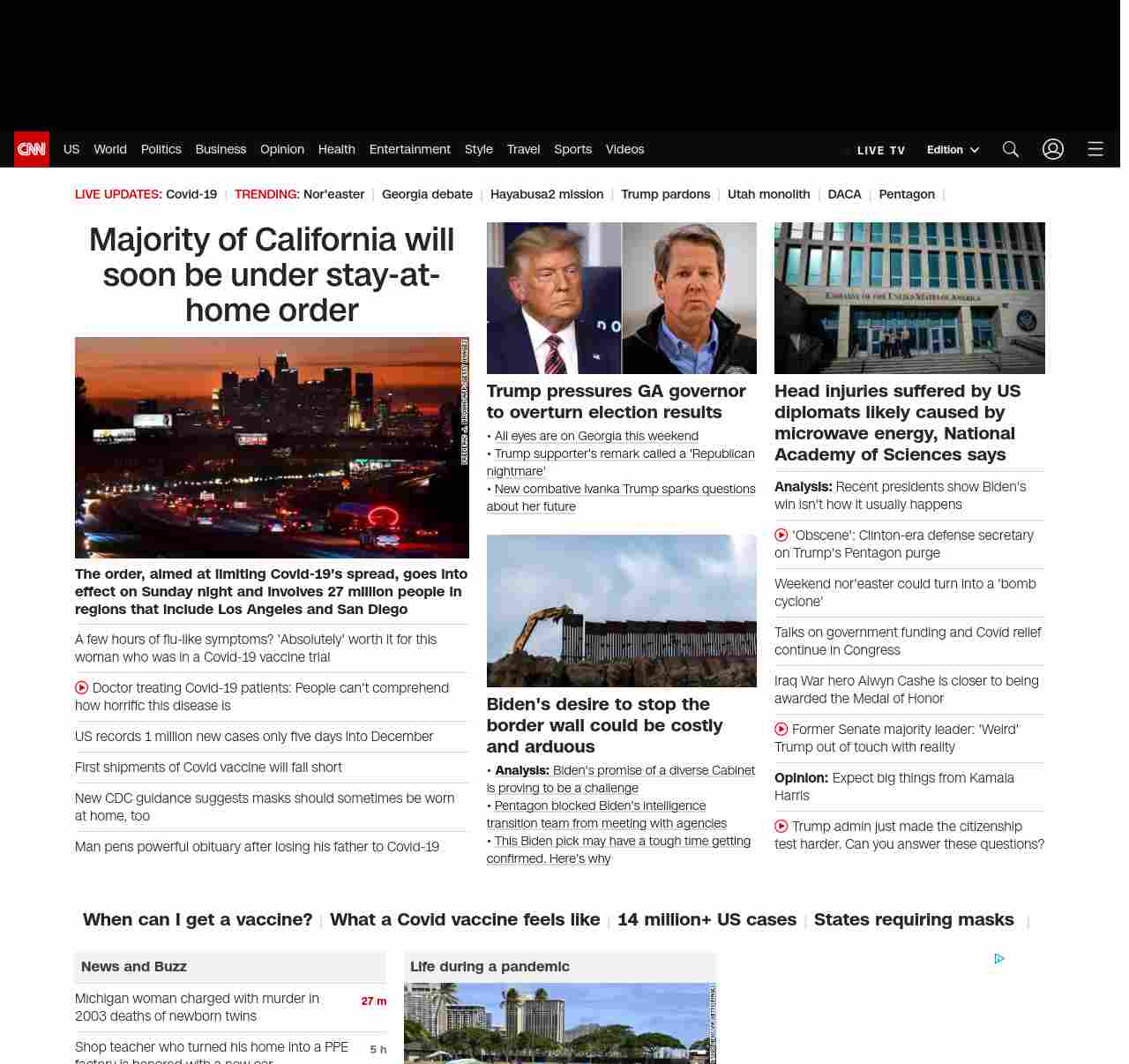Read the US diplomats head injuries story
Image resolution: width=1129 pixels, height=1064 pixels.
coord(897,422)
